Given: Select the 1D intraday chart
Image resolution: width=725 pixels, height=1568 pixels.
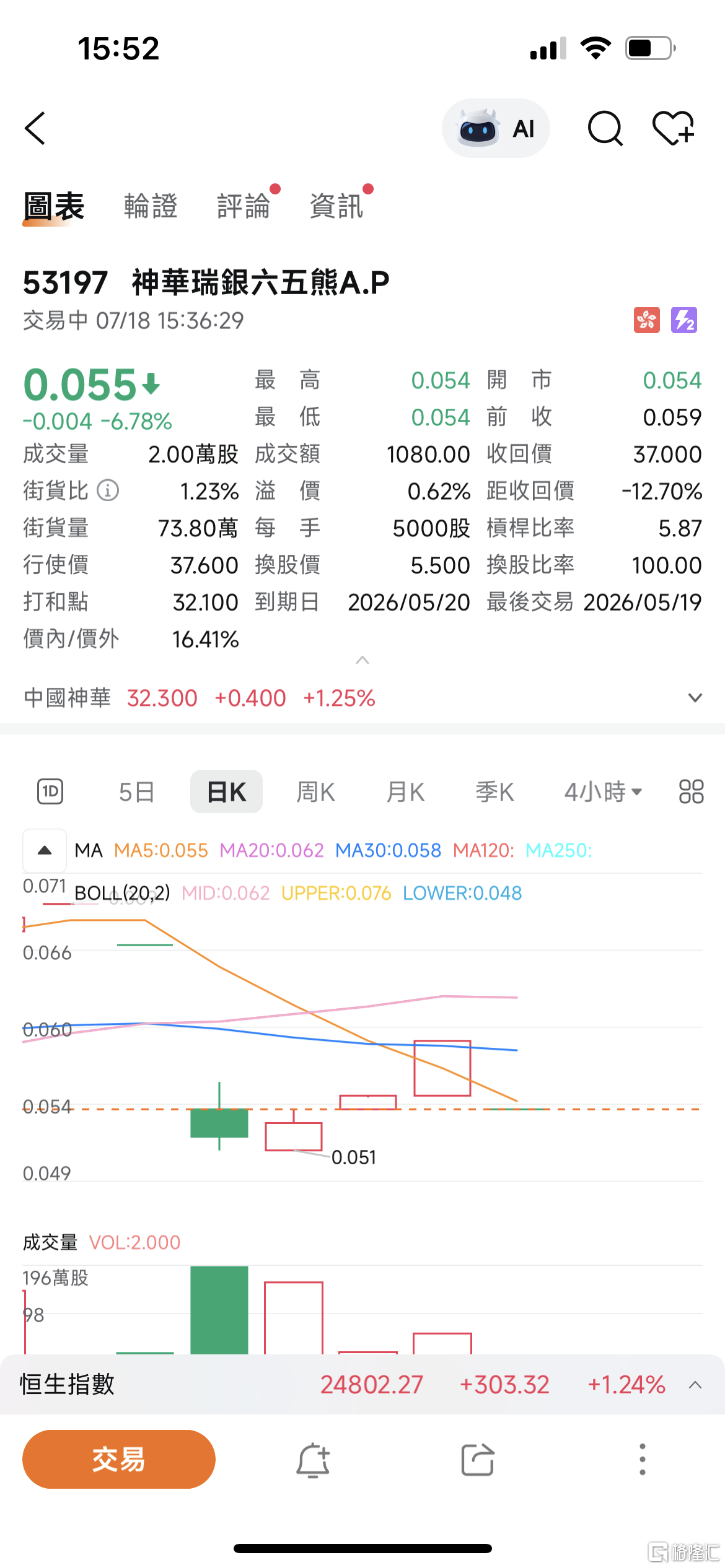Looking at the screenshot, I should click(x=50, y=791).
